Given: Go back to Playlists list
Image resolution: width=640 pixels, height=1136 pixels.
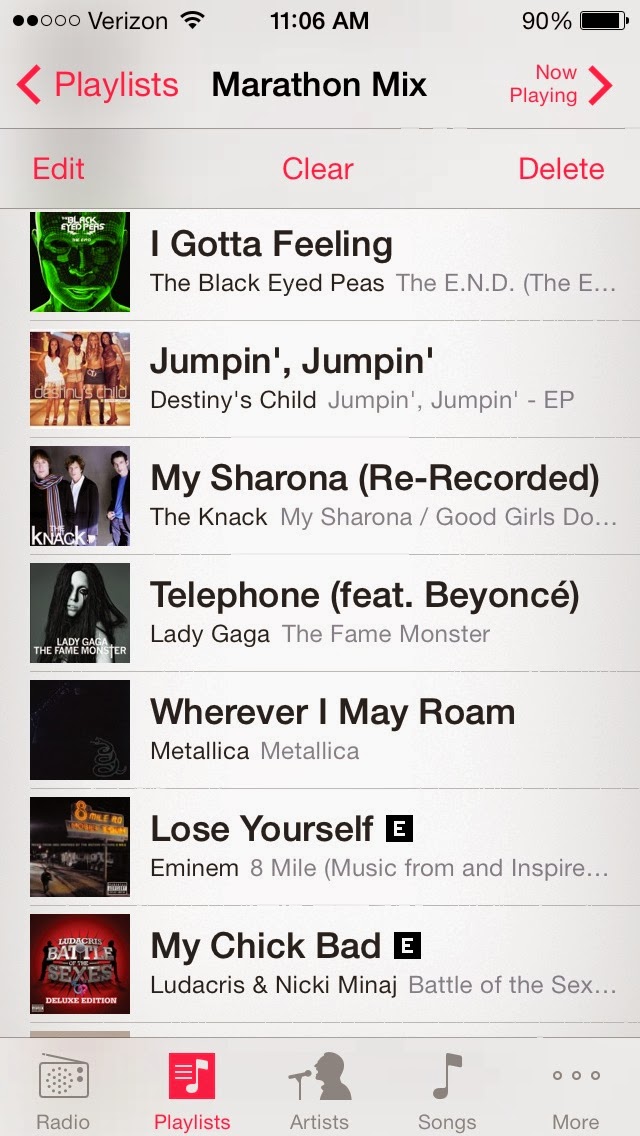Looking at the screenshot, I should 98,85.
